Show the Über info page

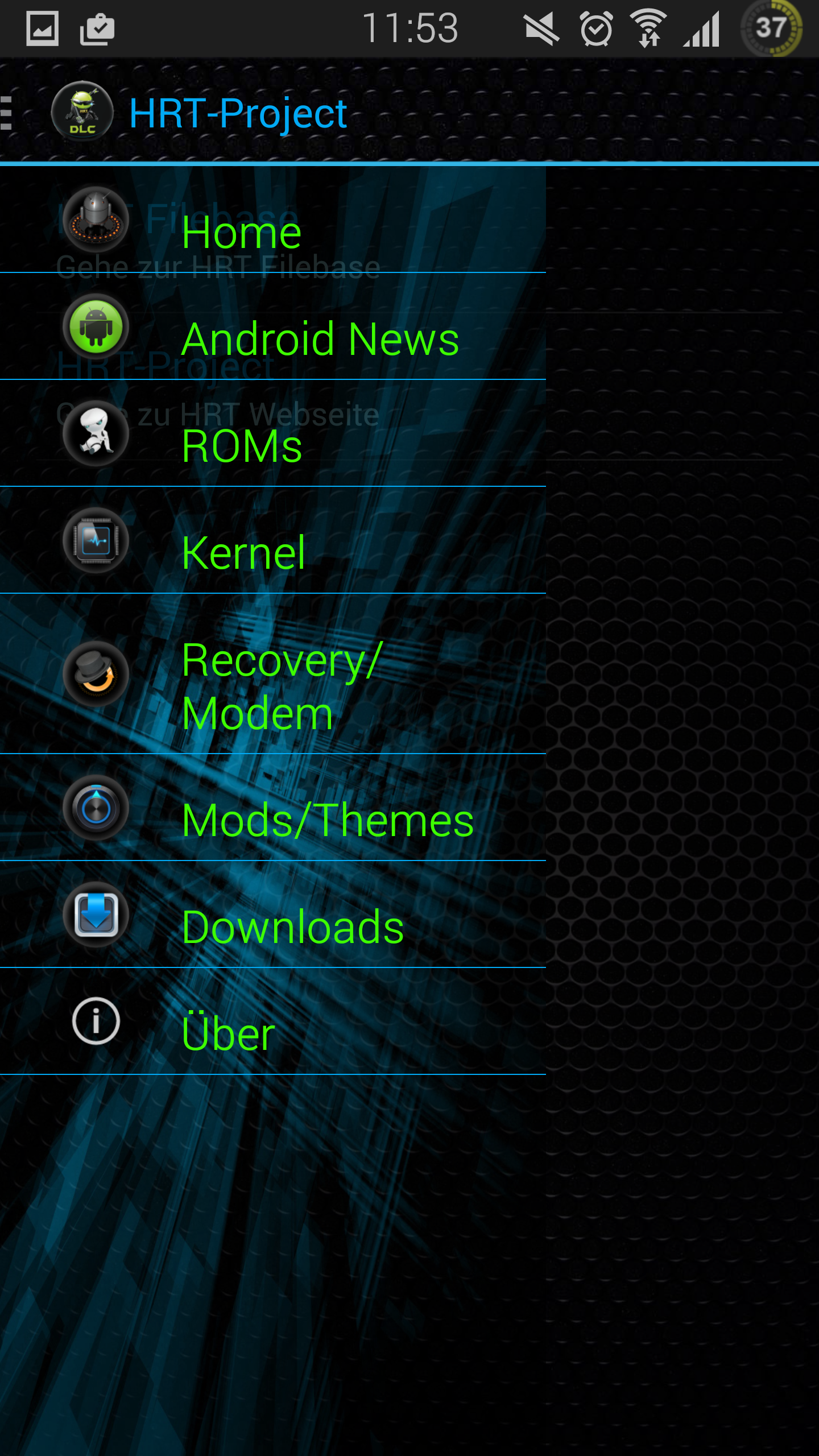click(x=273, y=1022)
